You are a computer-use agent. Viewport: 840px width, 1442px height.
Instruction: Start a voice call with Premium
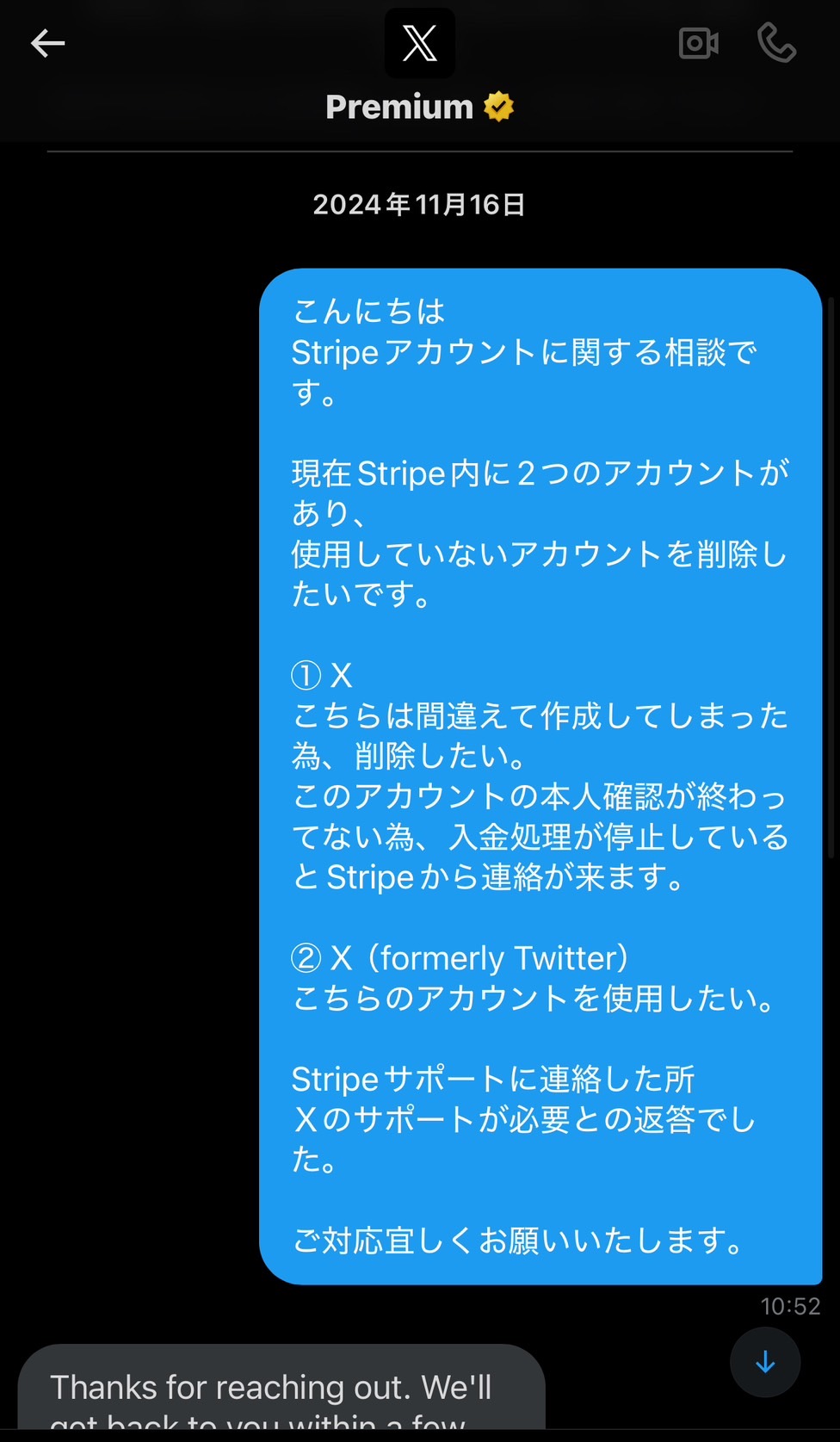pyautogui.click(x=776, y=42)
